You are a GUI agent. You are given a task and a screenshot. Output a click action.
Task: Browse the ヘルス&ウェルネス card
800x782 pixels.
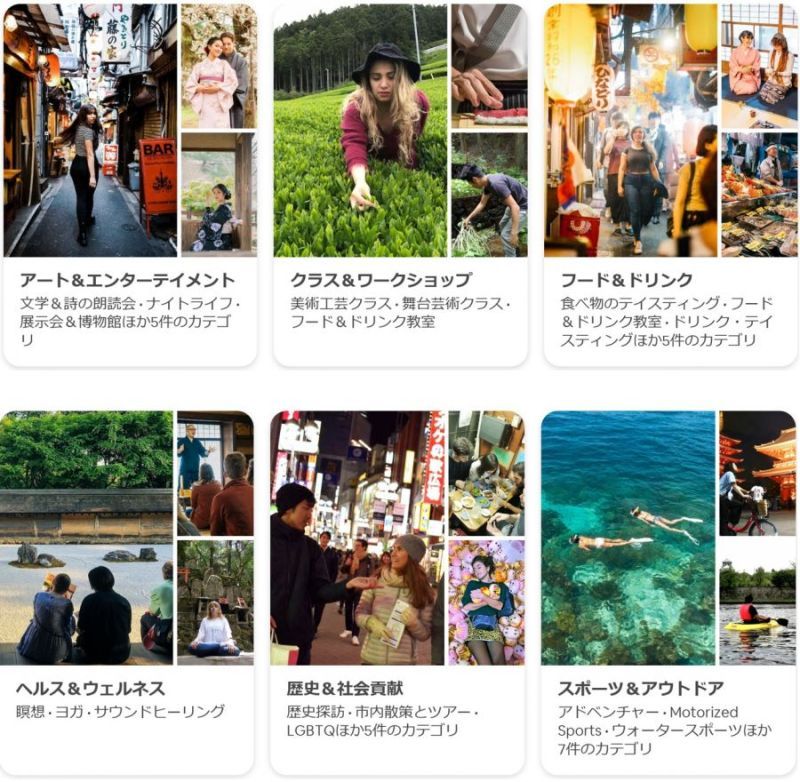tap(127, 593)
